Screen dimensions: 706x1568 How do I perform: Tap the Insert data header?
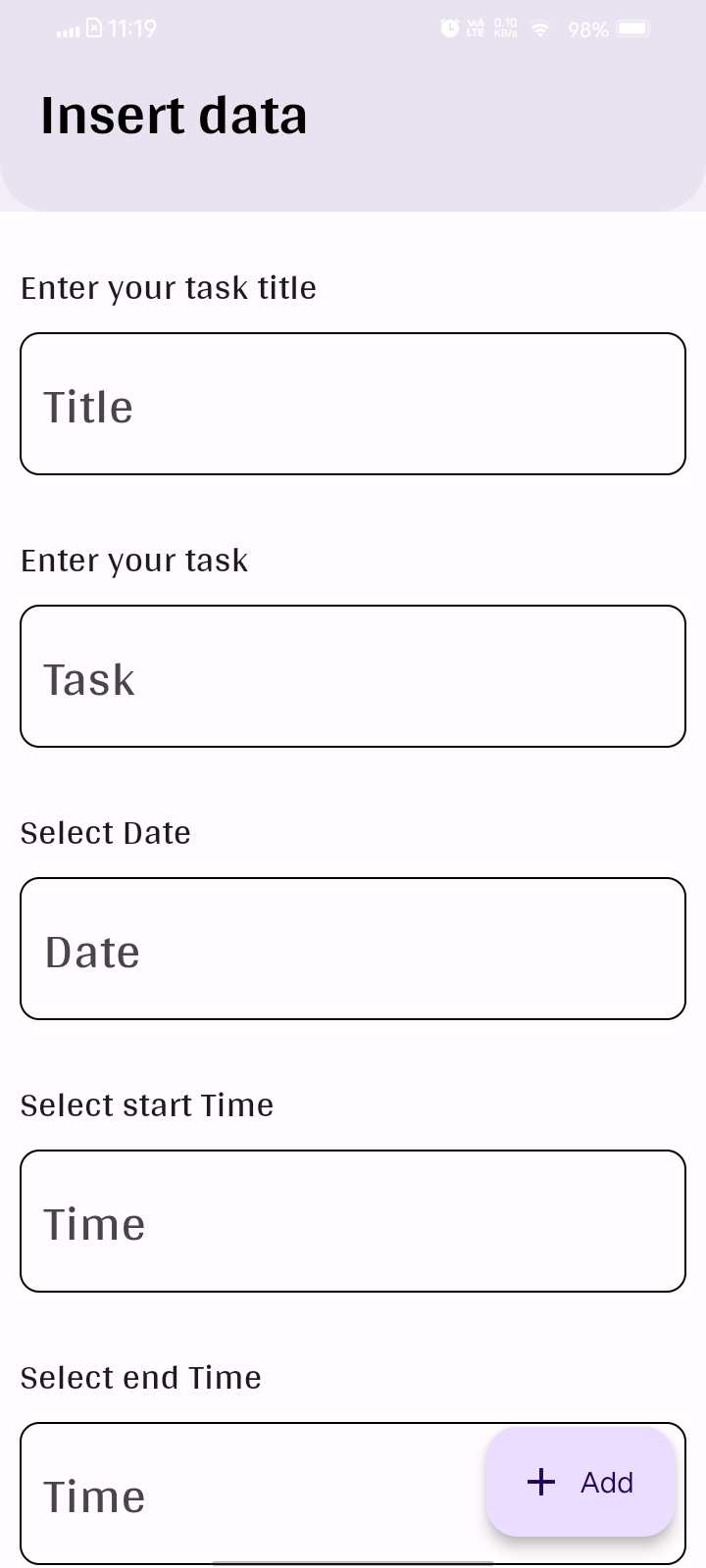pyautogui.click(x=174, y=115)
